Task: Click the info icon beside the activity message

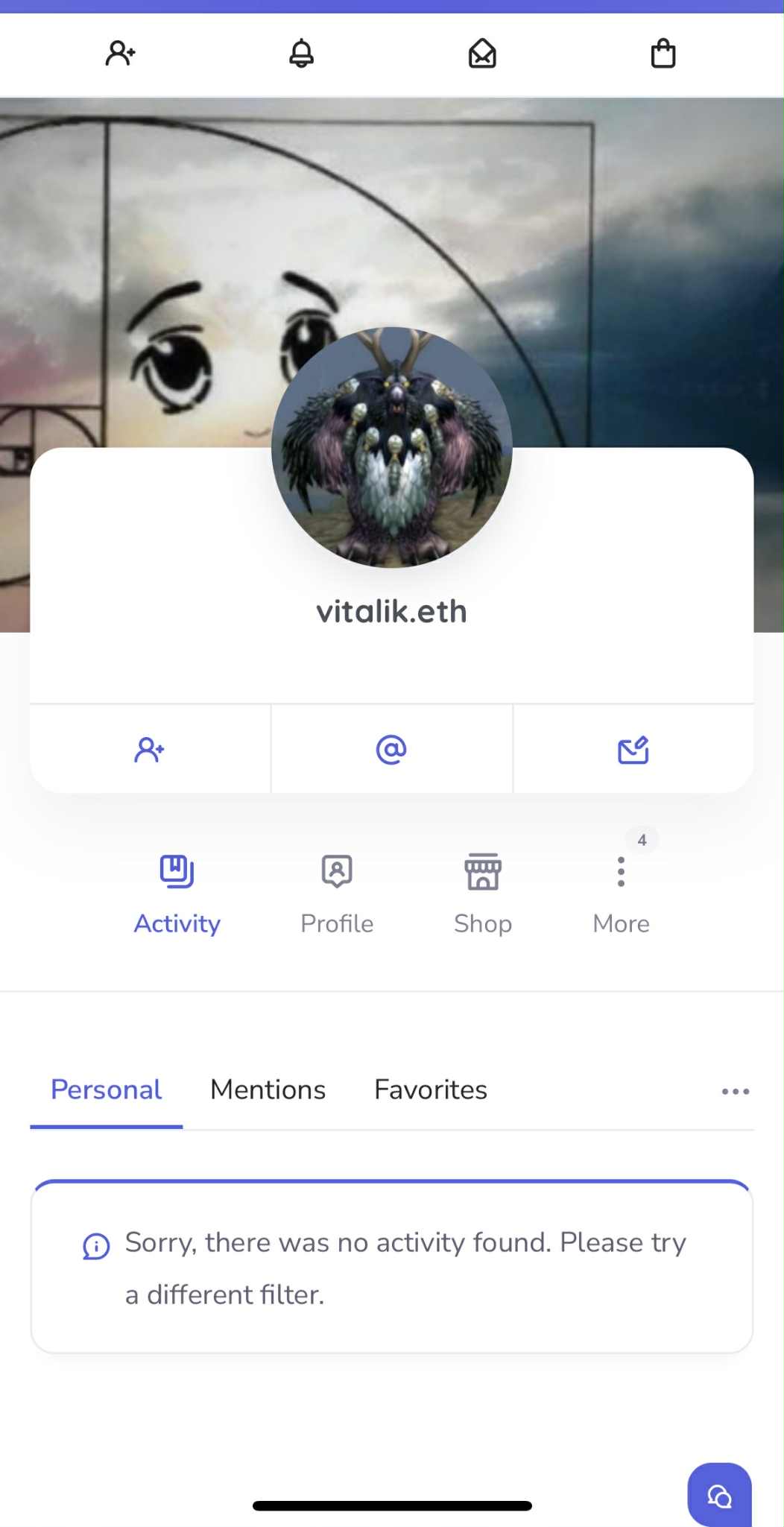Action: pos(95,1242)
